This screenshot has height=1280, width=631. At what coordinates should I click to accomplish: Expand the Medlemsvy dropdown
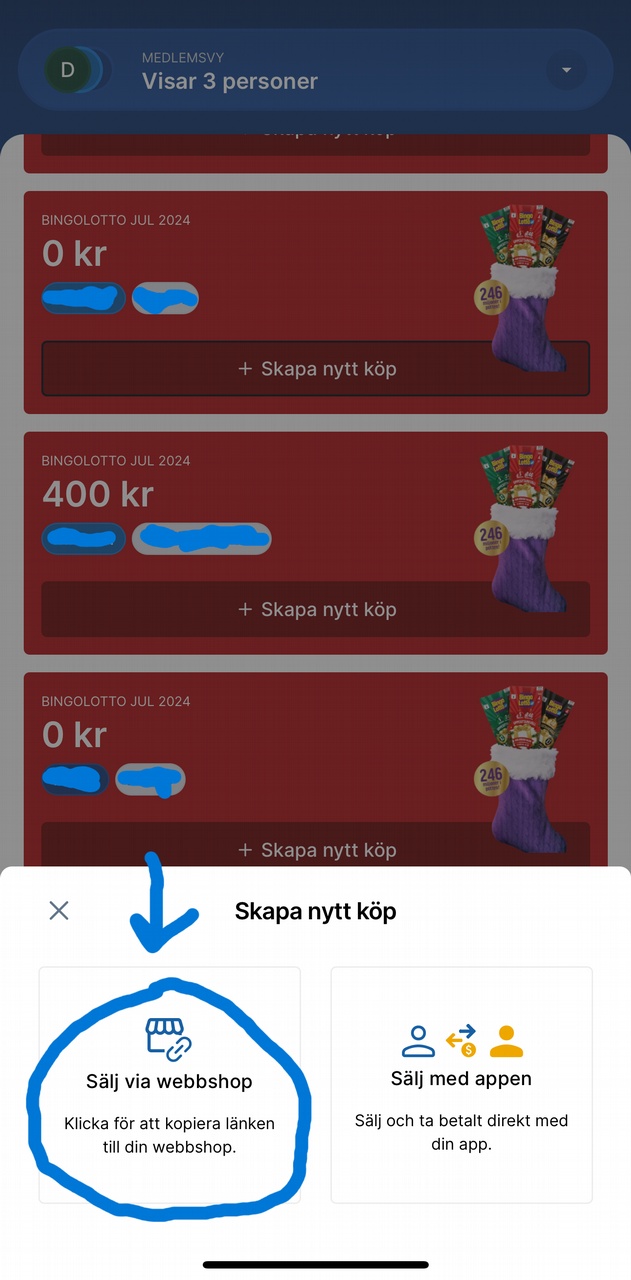567,70
